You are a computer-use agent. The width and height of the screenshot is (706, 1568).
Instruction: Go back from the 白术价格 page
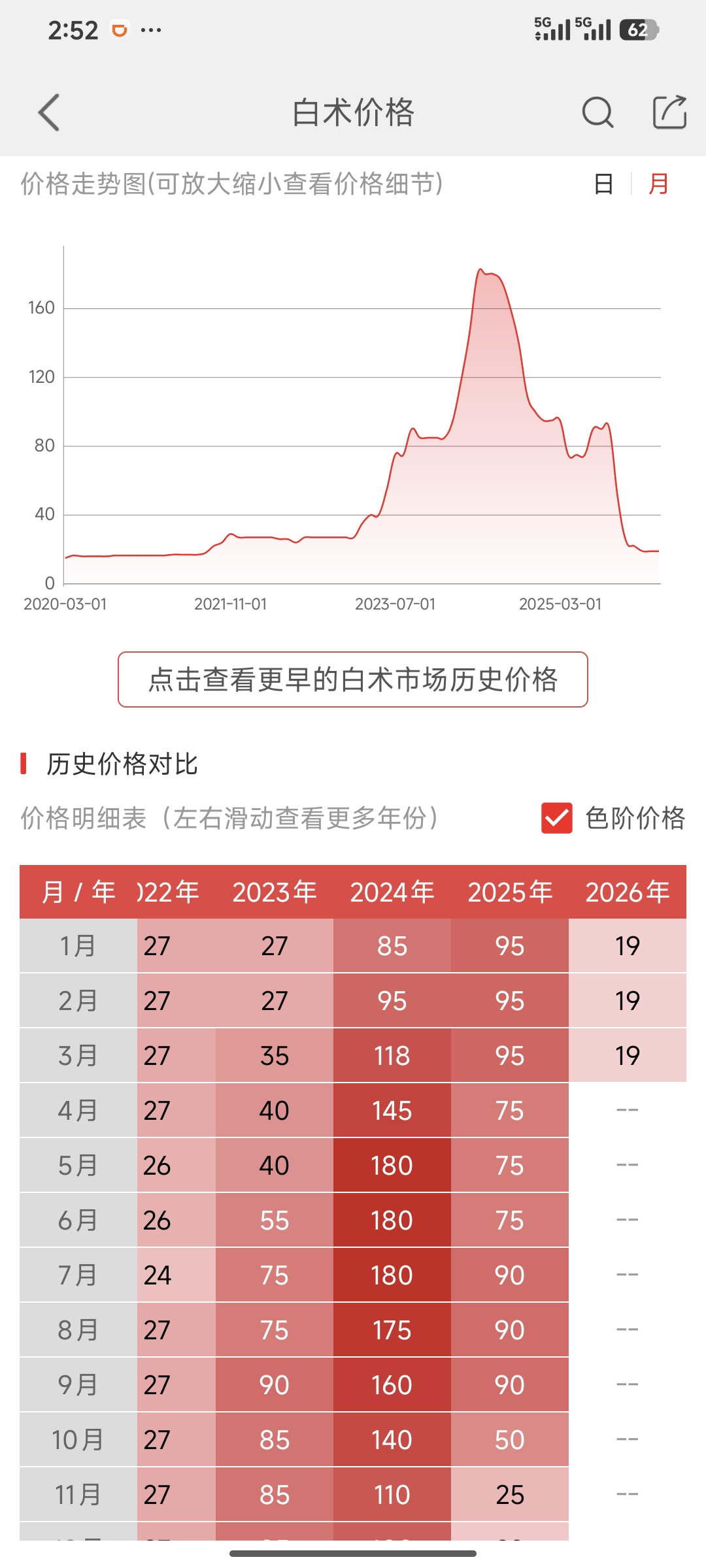[x=49, y=112]
